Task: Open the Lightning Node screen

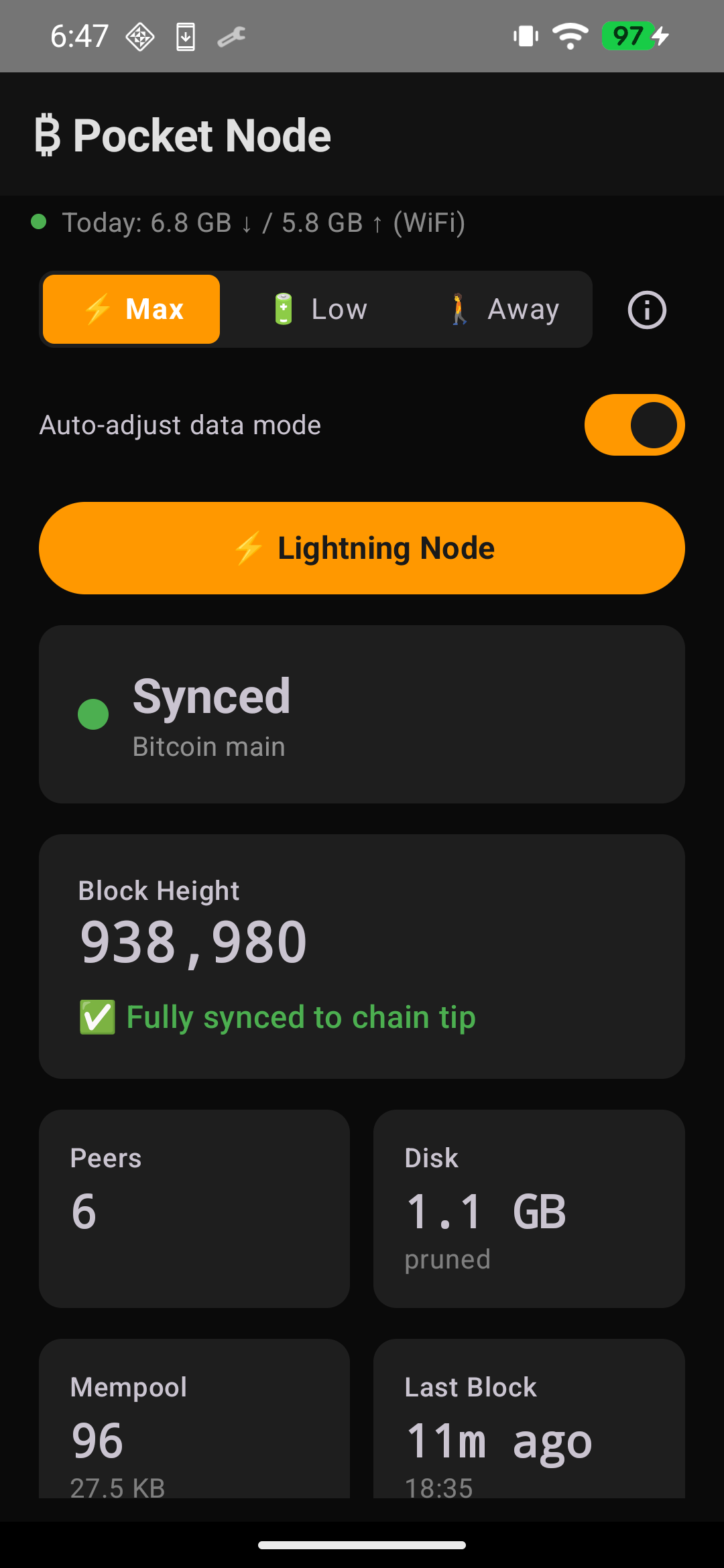Action: point(362,547)
